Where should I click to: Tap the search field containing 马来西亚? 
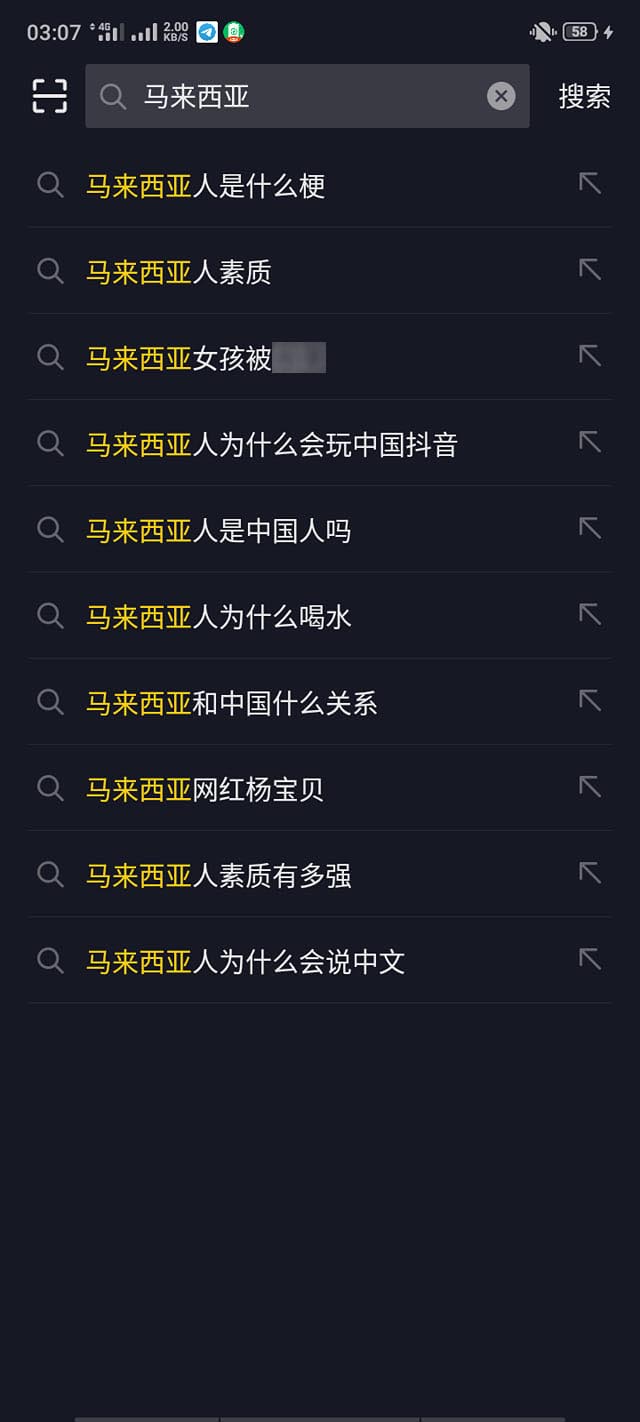(x=300, y=96)
